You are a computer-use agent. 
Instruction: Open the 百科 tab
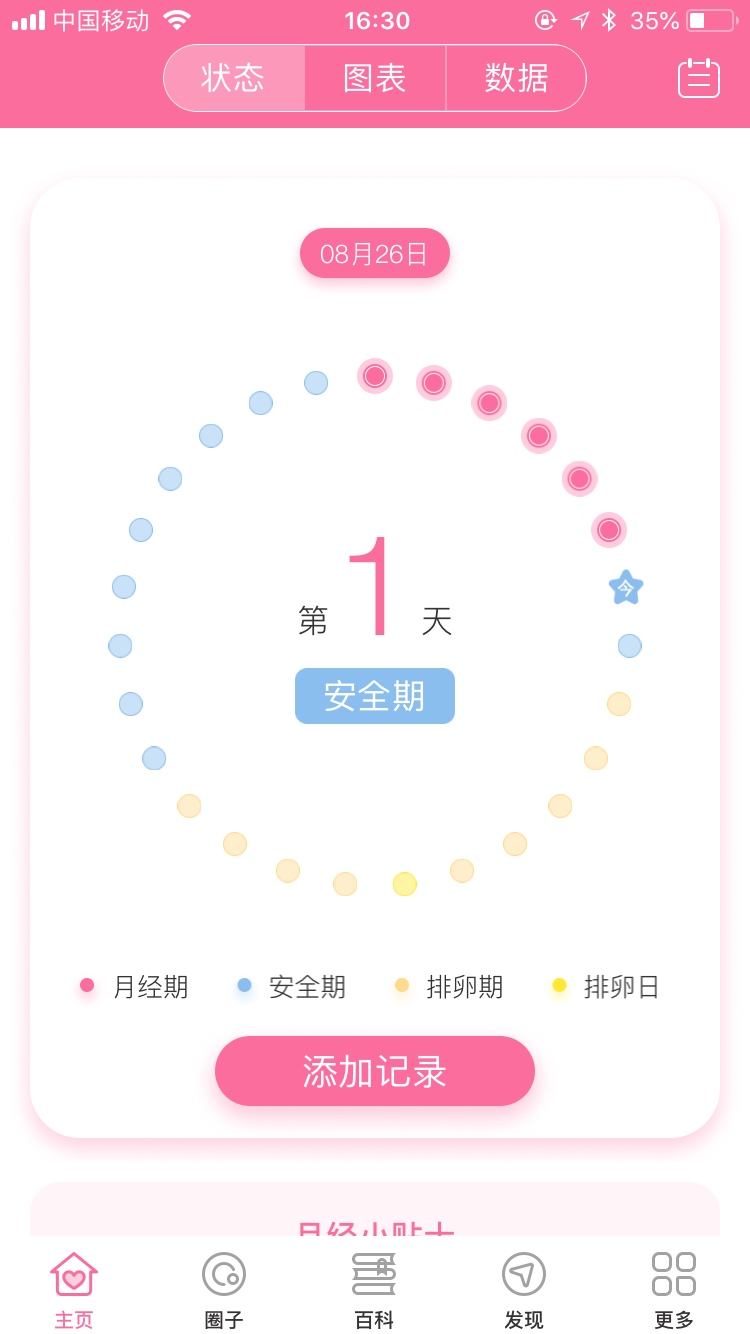374,1290
